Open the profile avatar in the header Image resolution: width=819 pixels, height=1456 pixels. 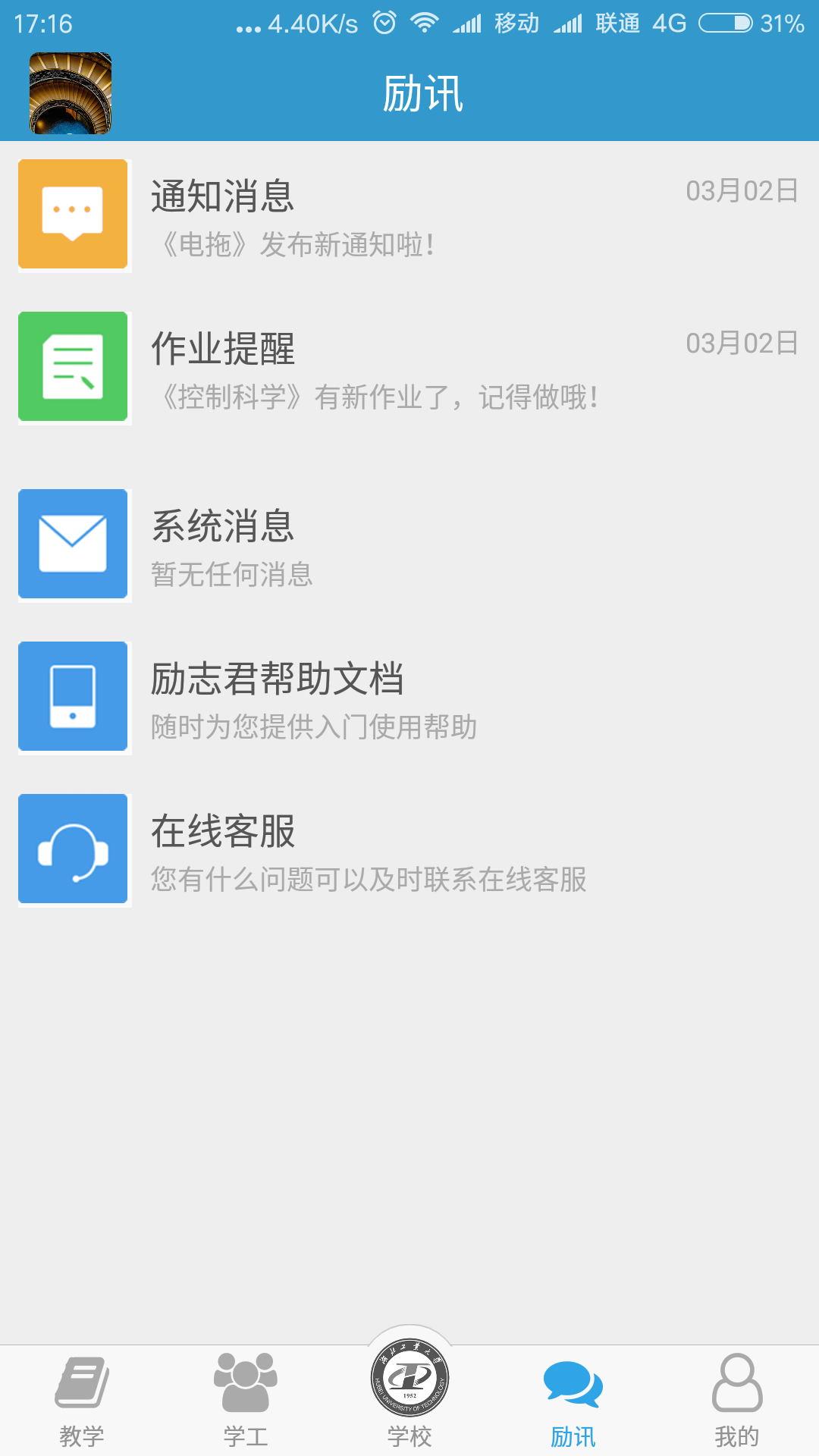[x=71, y=93]
